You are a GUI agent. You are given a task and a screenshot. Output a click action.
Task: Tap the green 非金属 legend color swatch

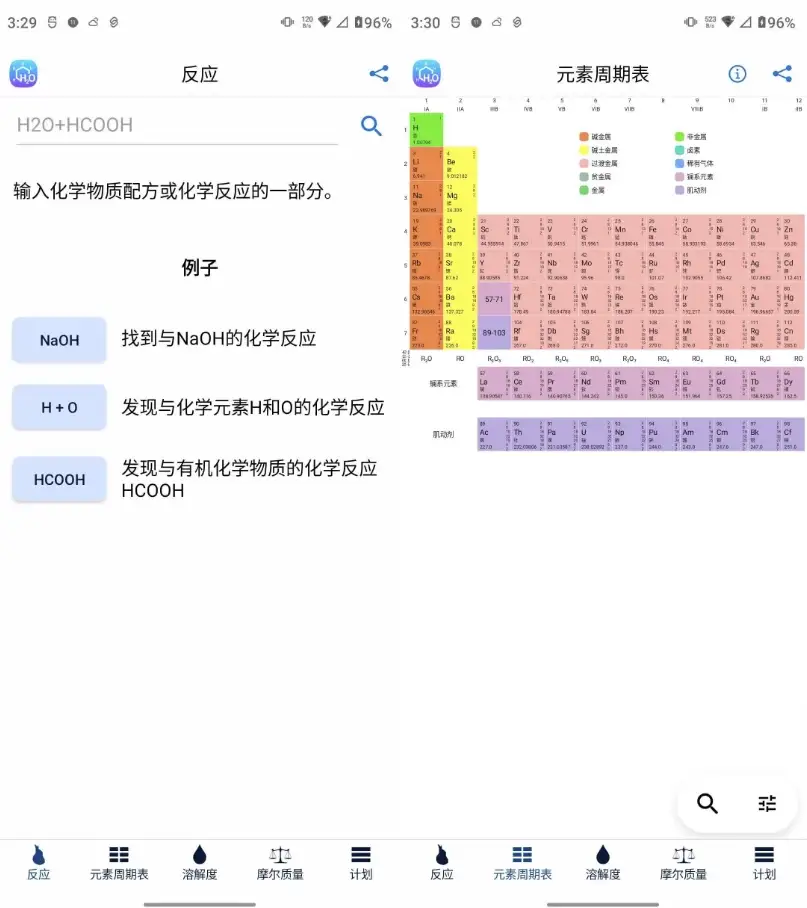678,135
